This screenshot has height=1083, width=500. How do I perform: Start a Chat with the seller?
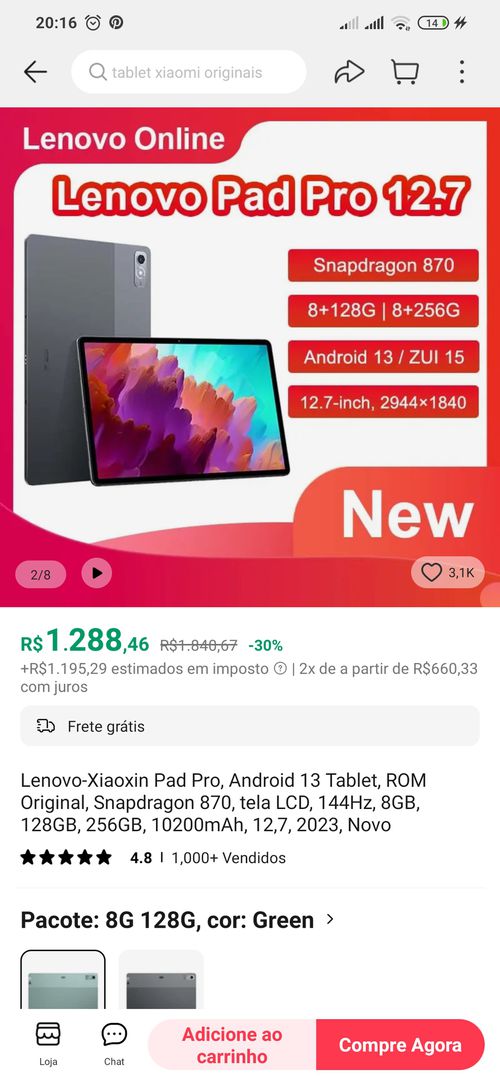click(x=114, y=1044)
